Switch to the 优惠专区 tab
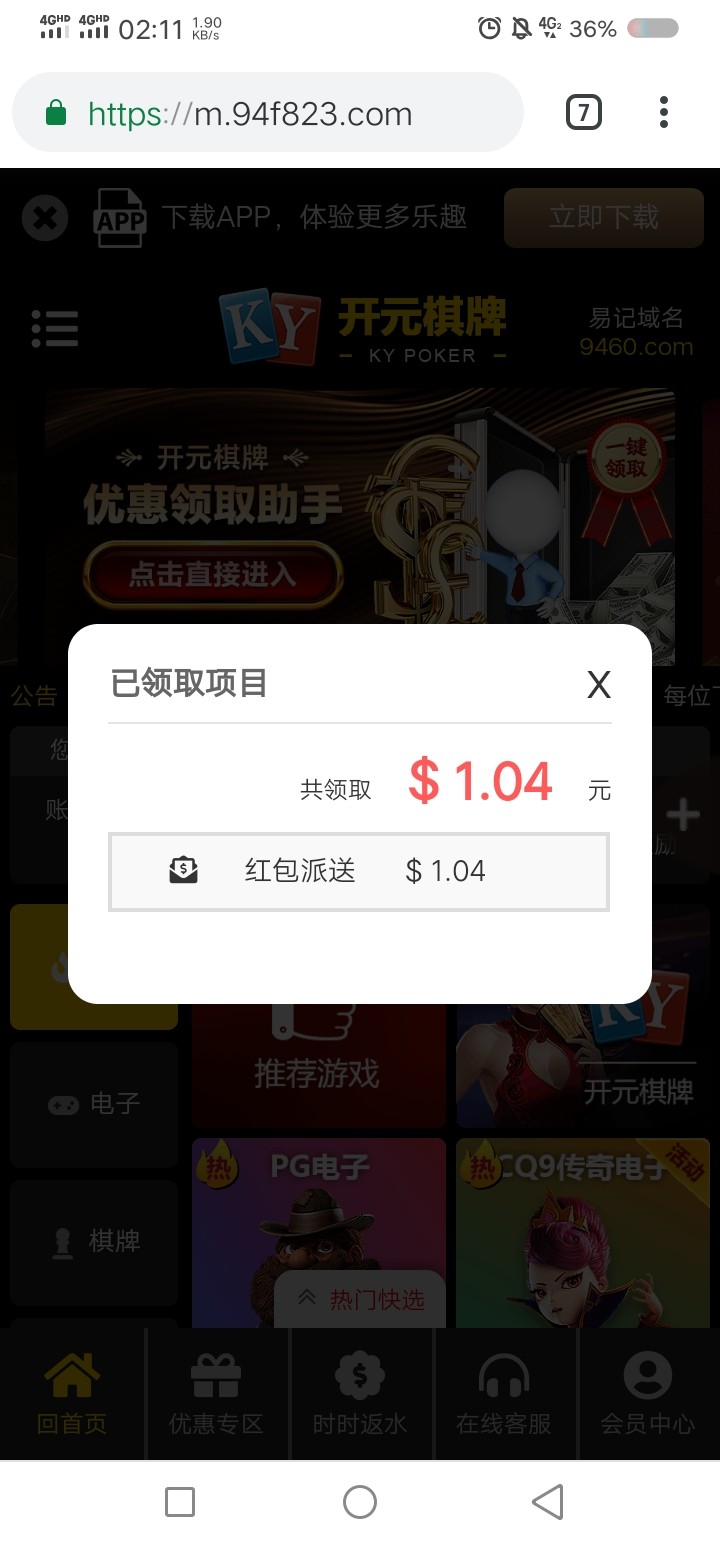 coord(216,1395)
